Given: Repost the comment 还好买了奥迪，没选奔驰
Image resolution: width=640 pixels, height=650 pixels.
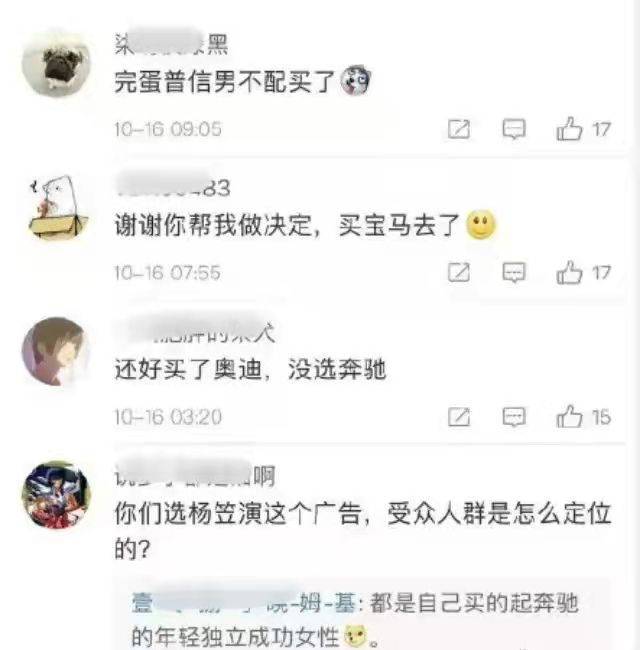Looking at the screenshot, I should tap(459, 416).
